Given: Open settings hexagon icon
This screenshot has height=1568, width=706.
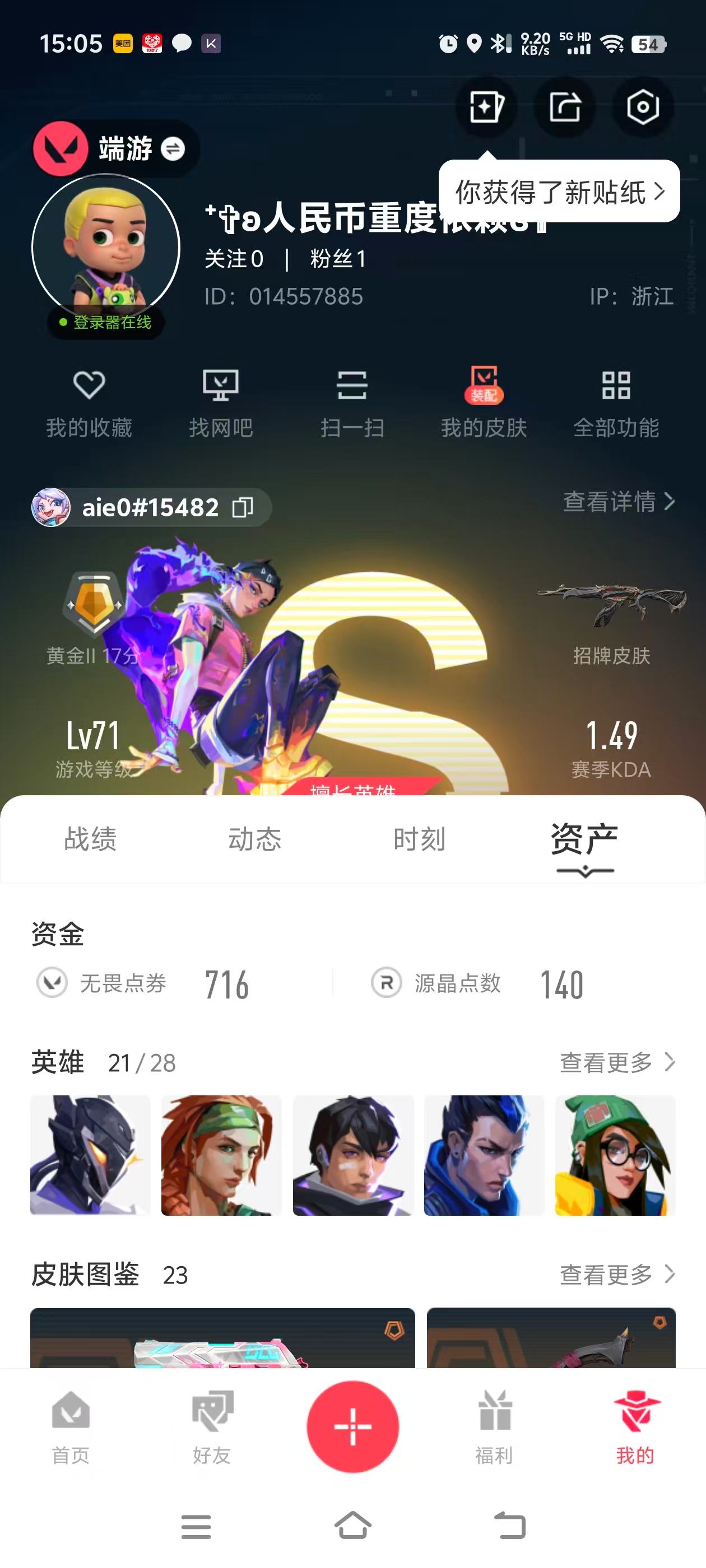Looking at the screenshot, I should coord(643,107).
